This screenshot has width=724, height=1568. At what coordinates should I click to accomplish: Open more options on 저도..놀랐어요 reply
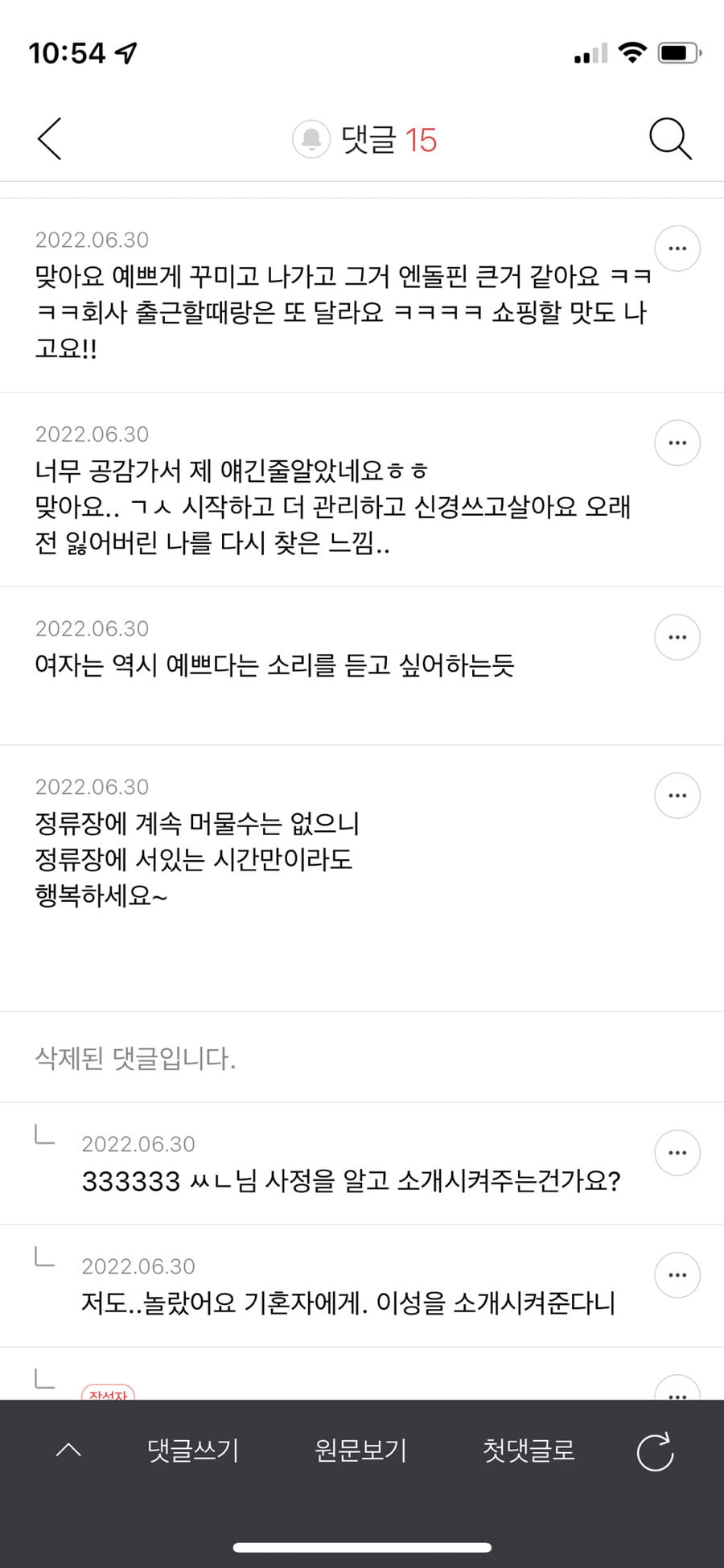(677, 1276)
